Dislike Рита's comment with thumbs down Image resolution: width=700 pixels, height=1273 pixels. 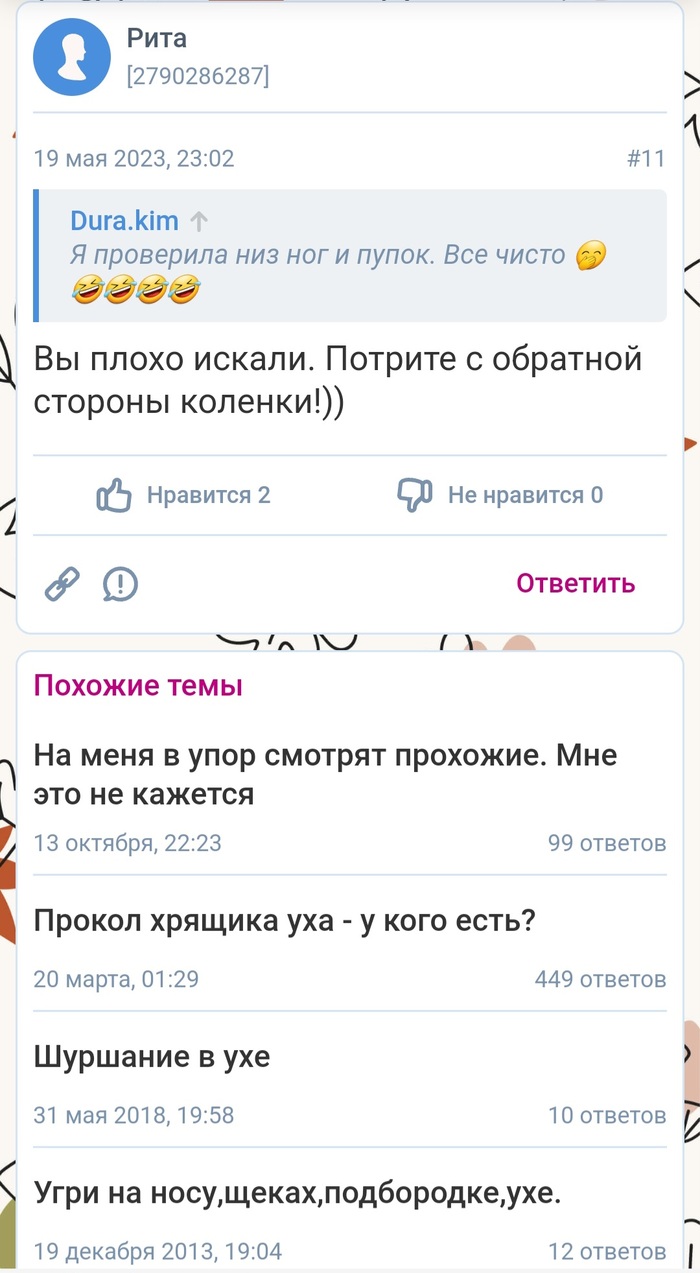[x=415, y=495]
